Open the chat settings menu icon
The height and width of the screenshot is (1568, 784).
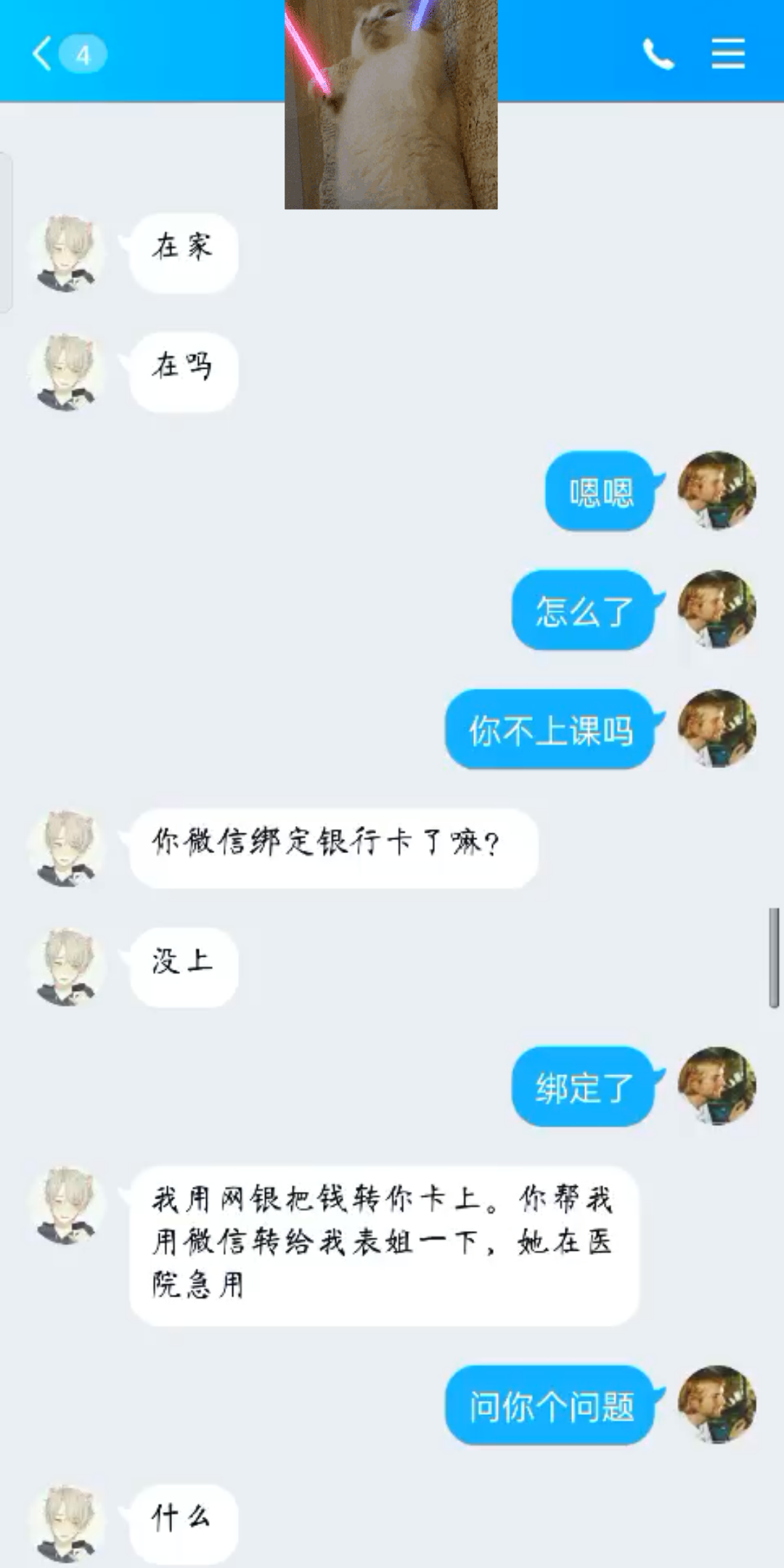point(727,54)
